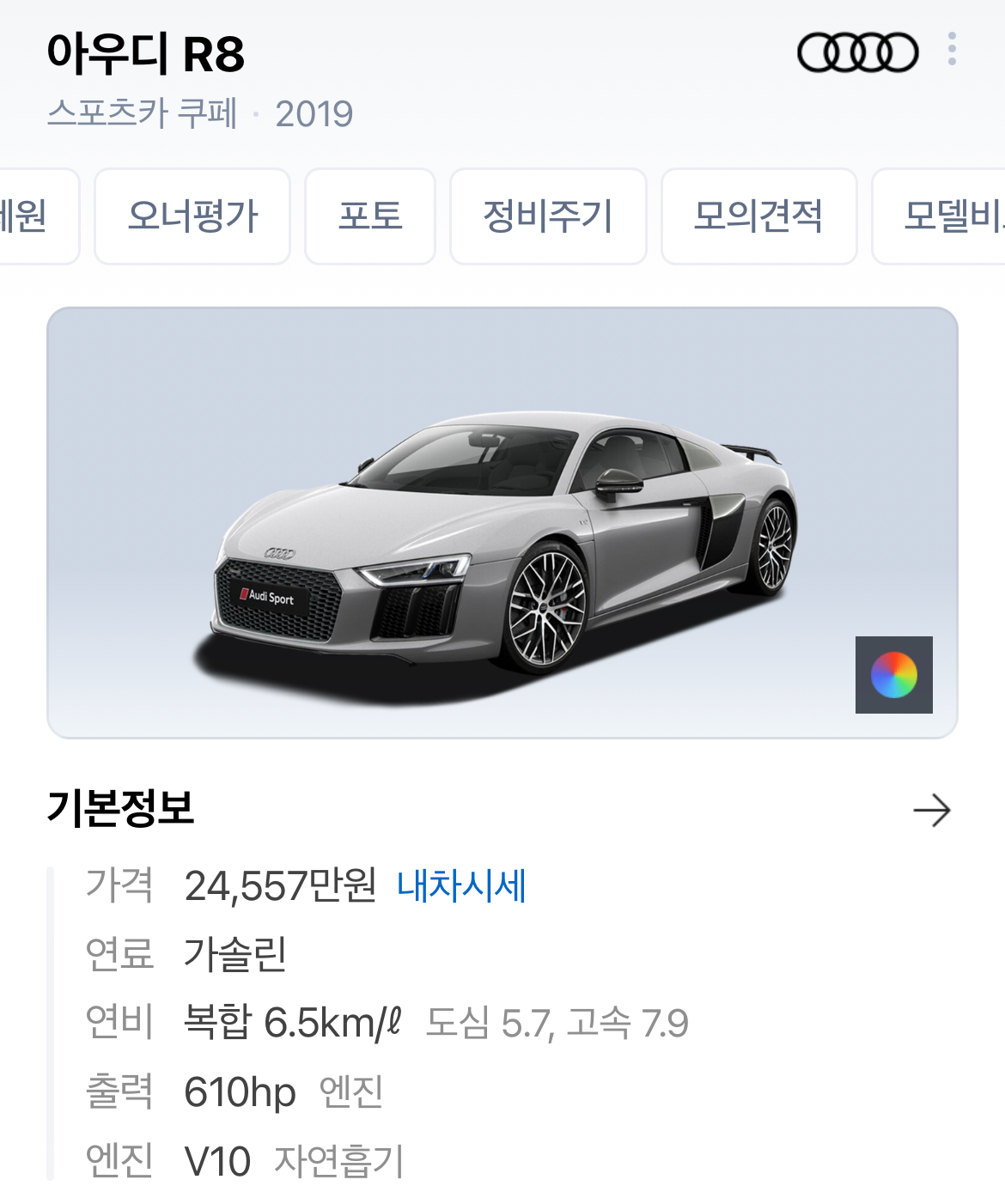This screenshot has width=1005, height=1204.
Task: Open the 내차시세 link
Action: click(x=461, y=885)
